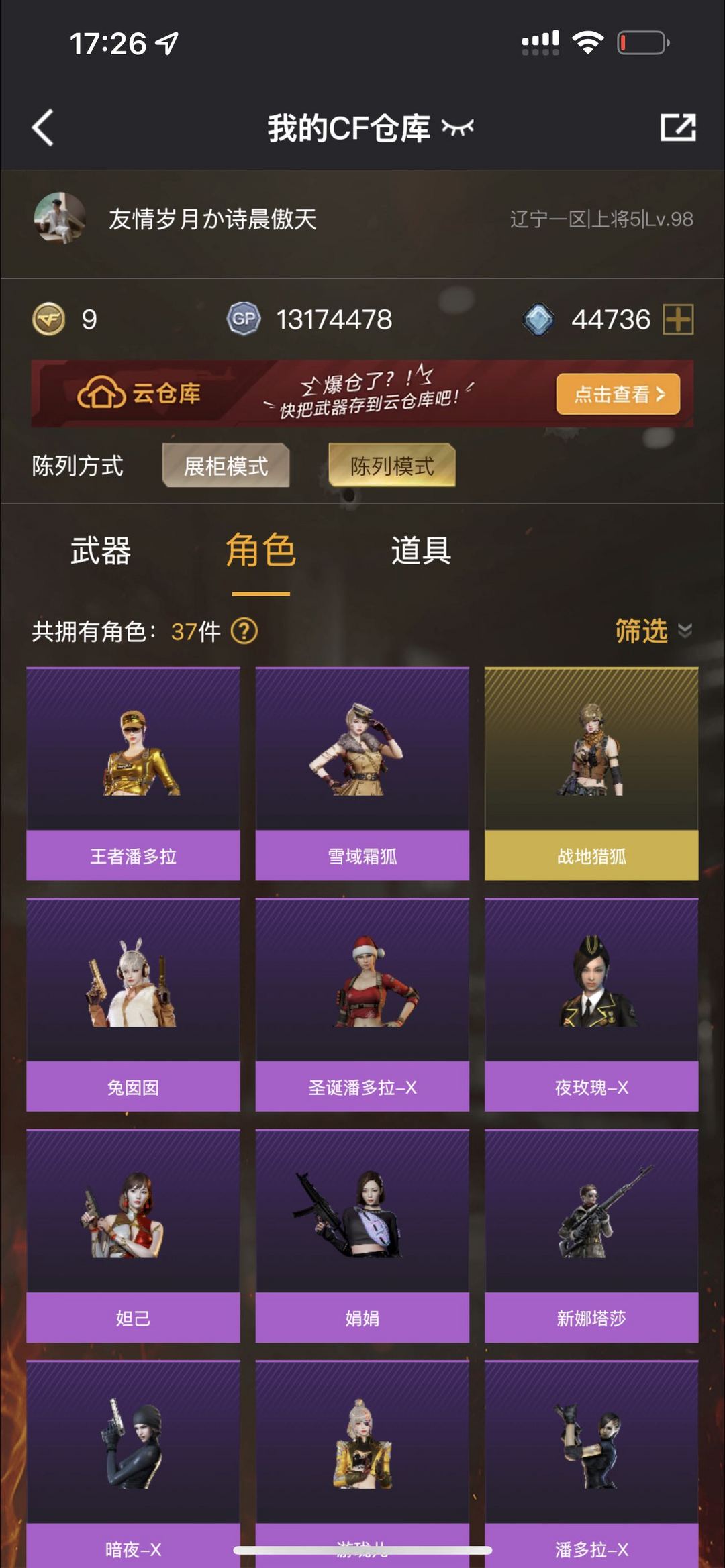Open the 新娜塔莎 character card
725x1568 pixels.
click(591, 1235)
